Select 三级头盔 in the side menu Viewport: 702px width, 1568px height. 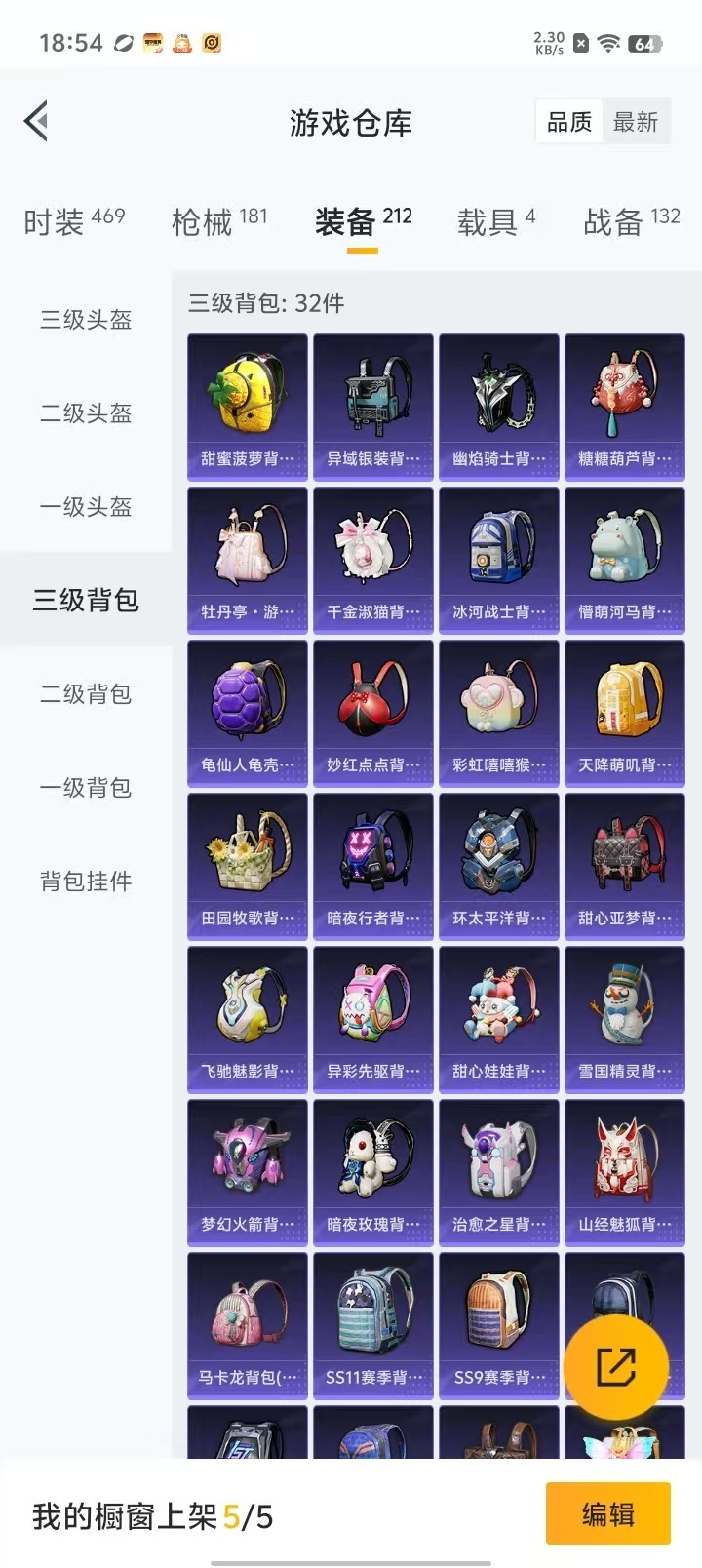(86, 320)
